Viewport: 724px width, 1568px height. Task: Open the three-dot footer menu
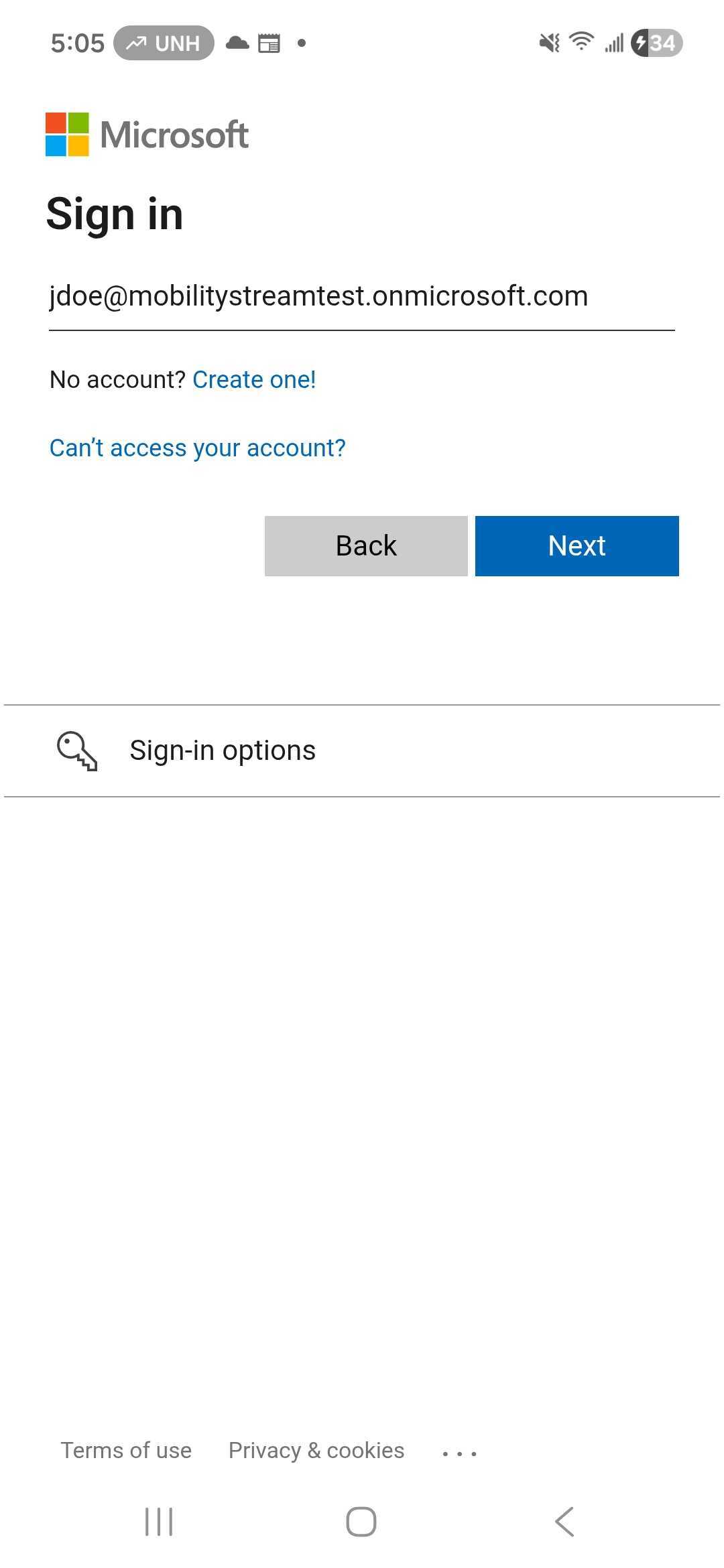[x=460, y=1453]
